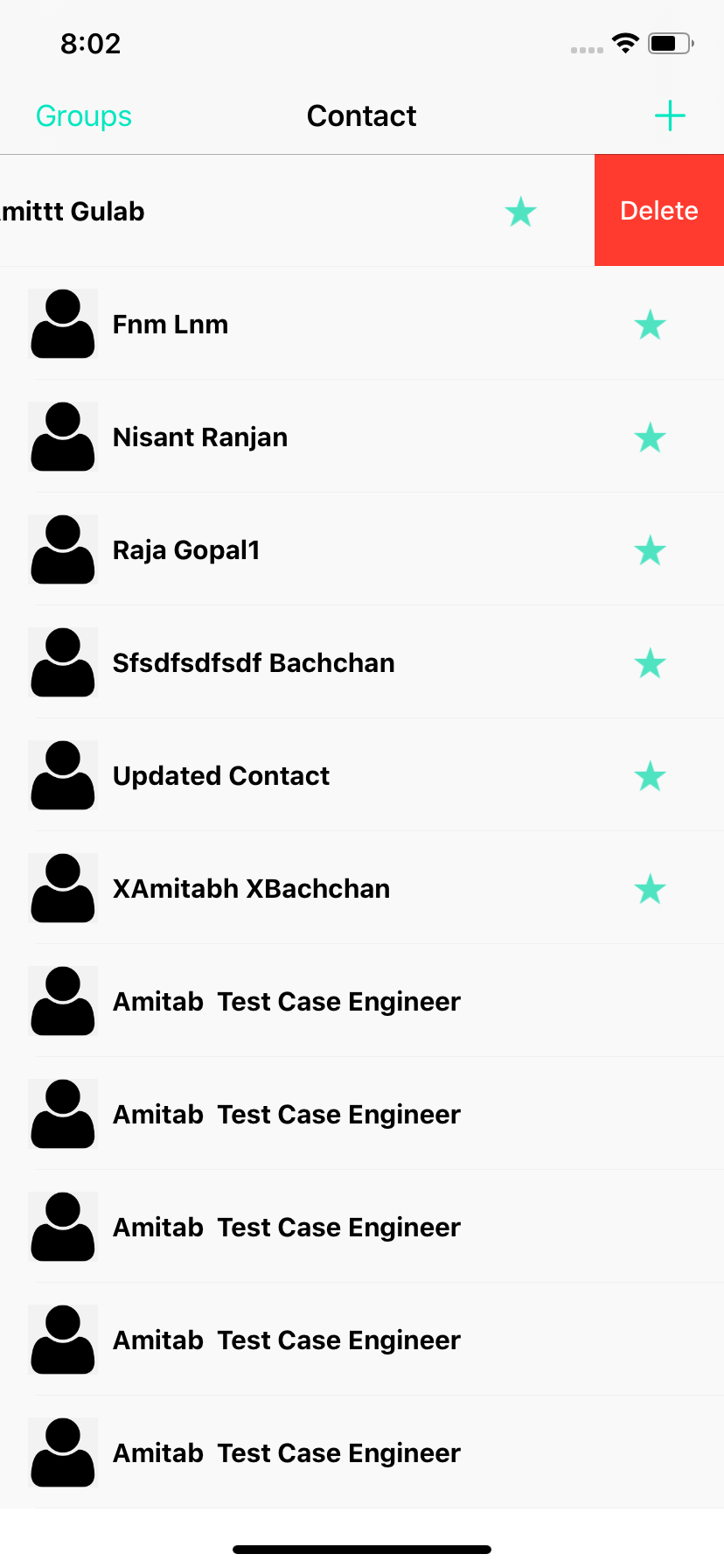The width and height of the screenshot is (724, 1568).
Task: Open Sfsdfsdfsdf Bachchan contact
Action: click(x=362, y=662)
